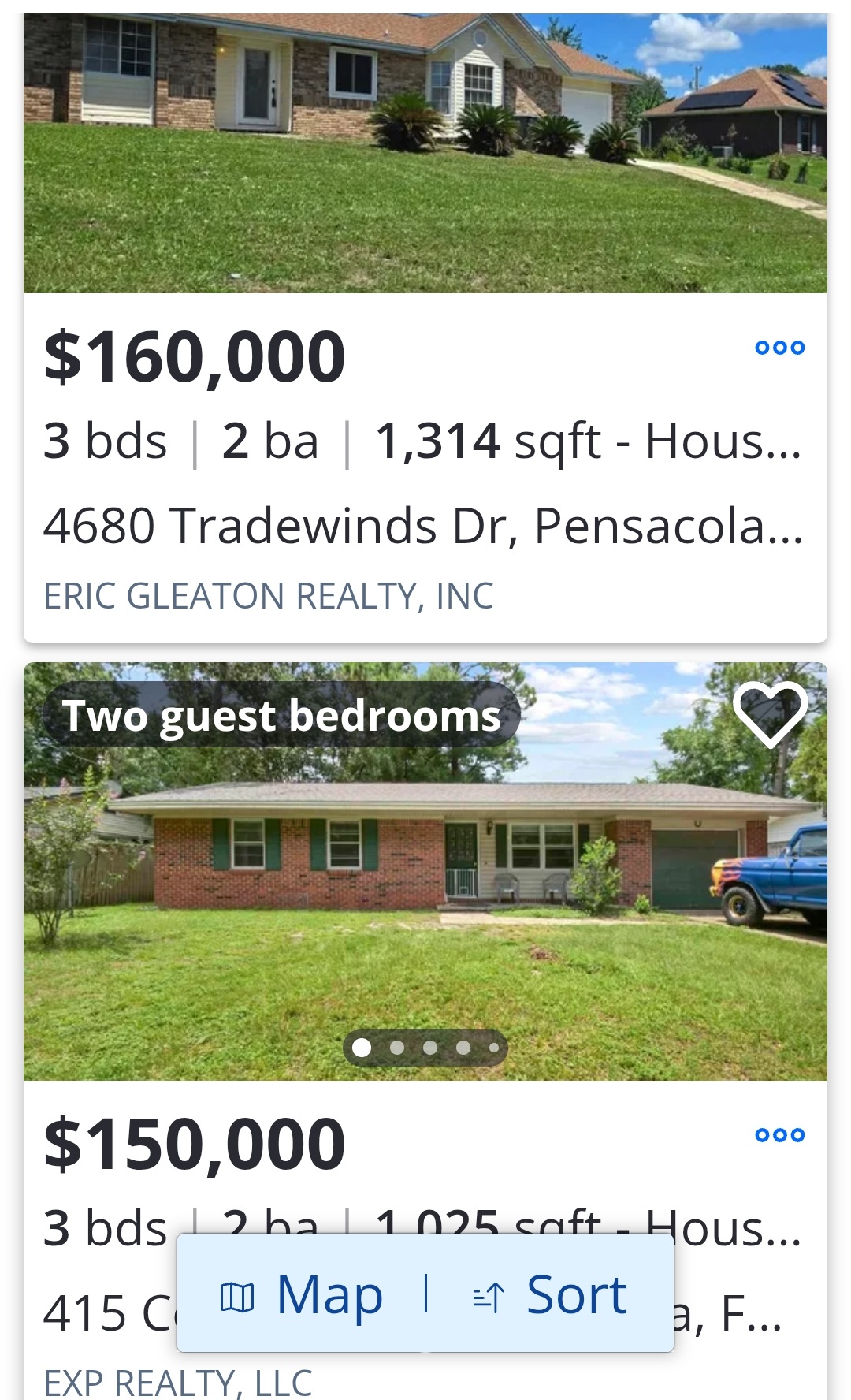Viewport: 851px width, 1400px height.
Task: Switch to Map view
Action: pyautogui.click(x=302, y=1294)
